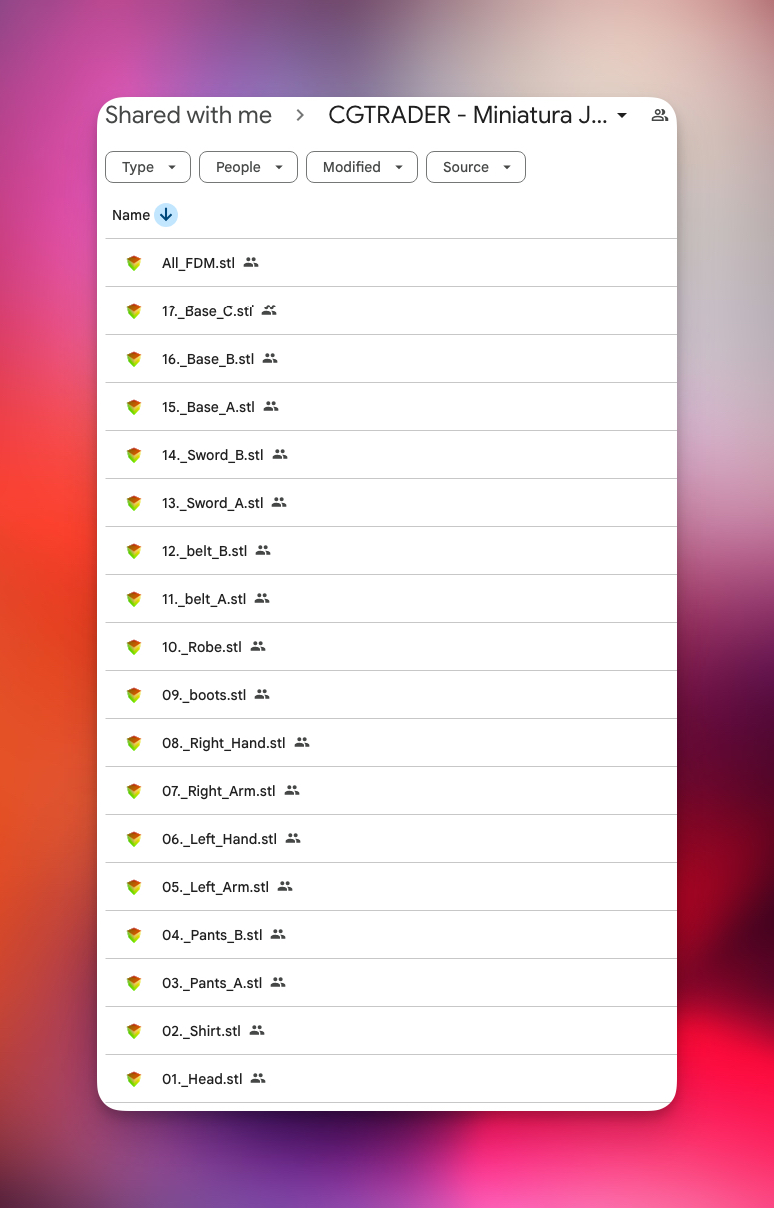Image resolution: width=774 pixels, height=1208 pixels.
Task: Open the People filter chip
Action: pos(248,167)
